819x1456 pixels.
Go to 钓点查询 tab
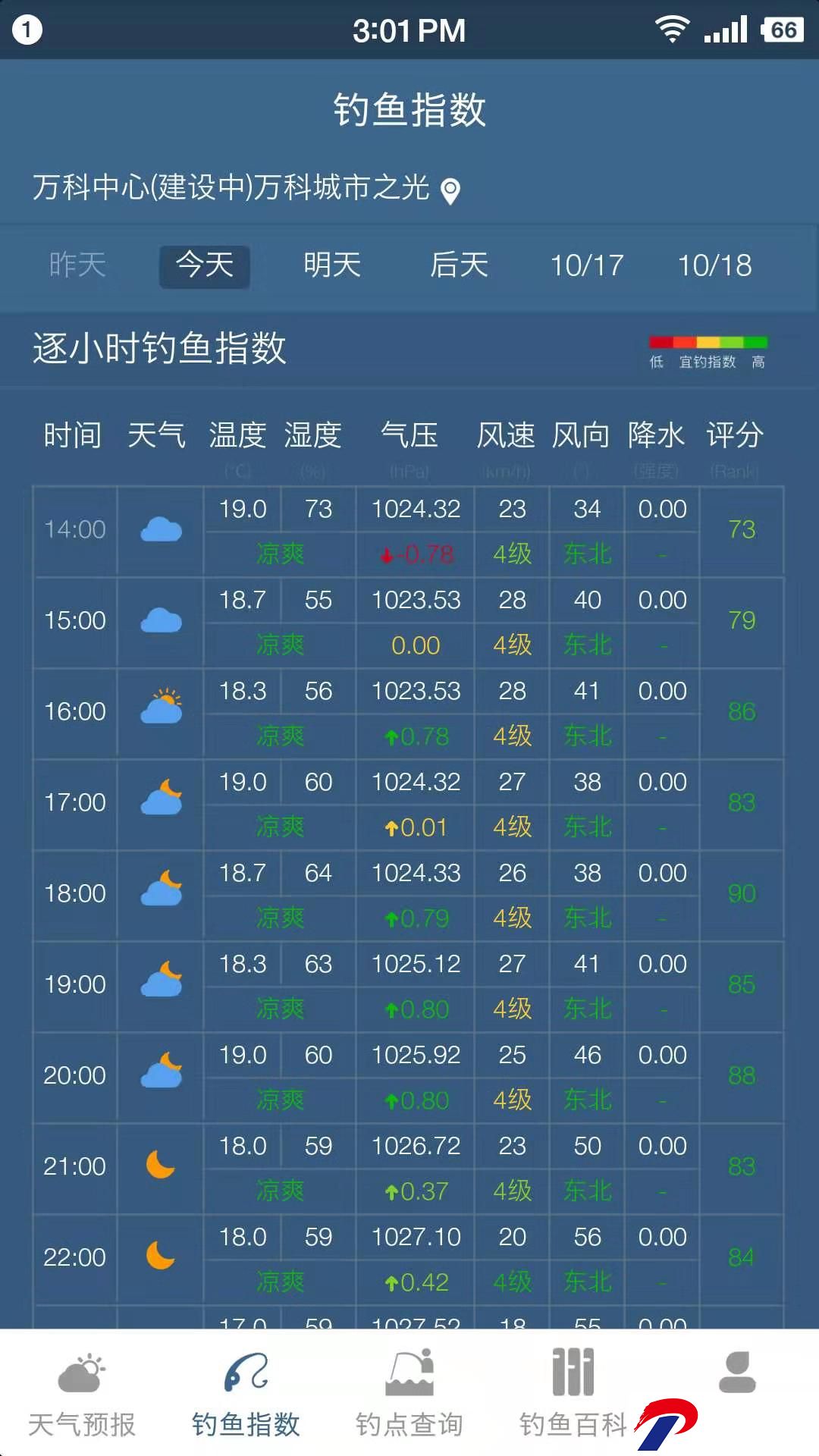[x=409, y=1394]
